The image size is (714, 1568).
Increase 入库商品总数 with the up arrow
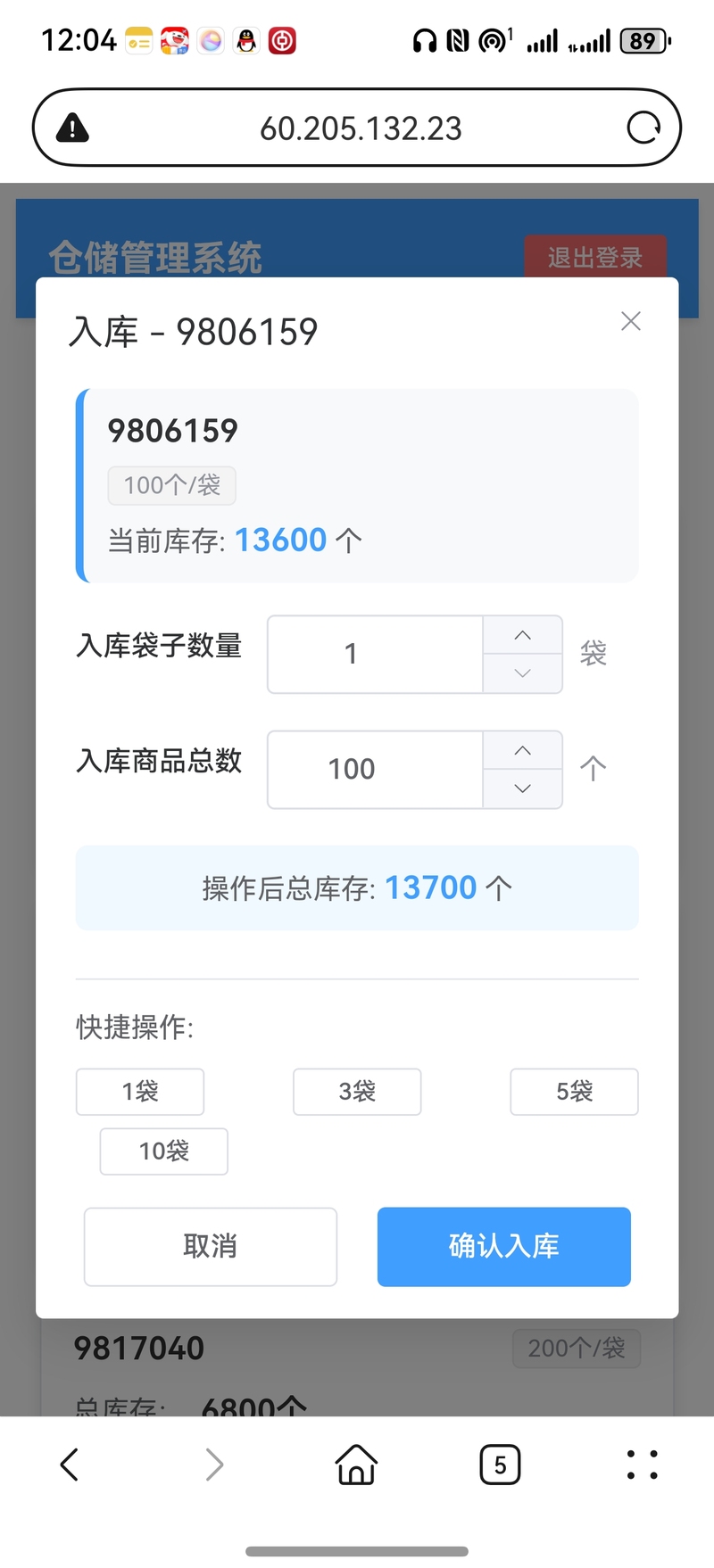tap(523, 750)
